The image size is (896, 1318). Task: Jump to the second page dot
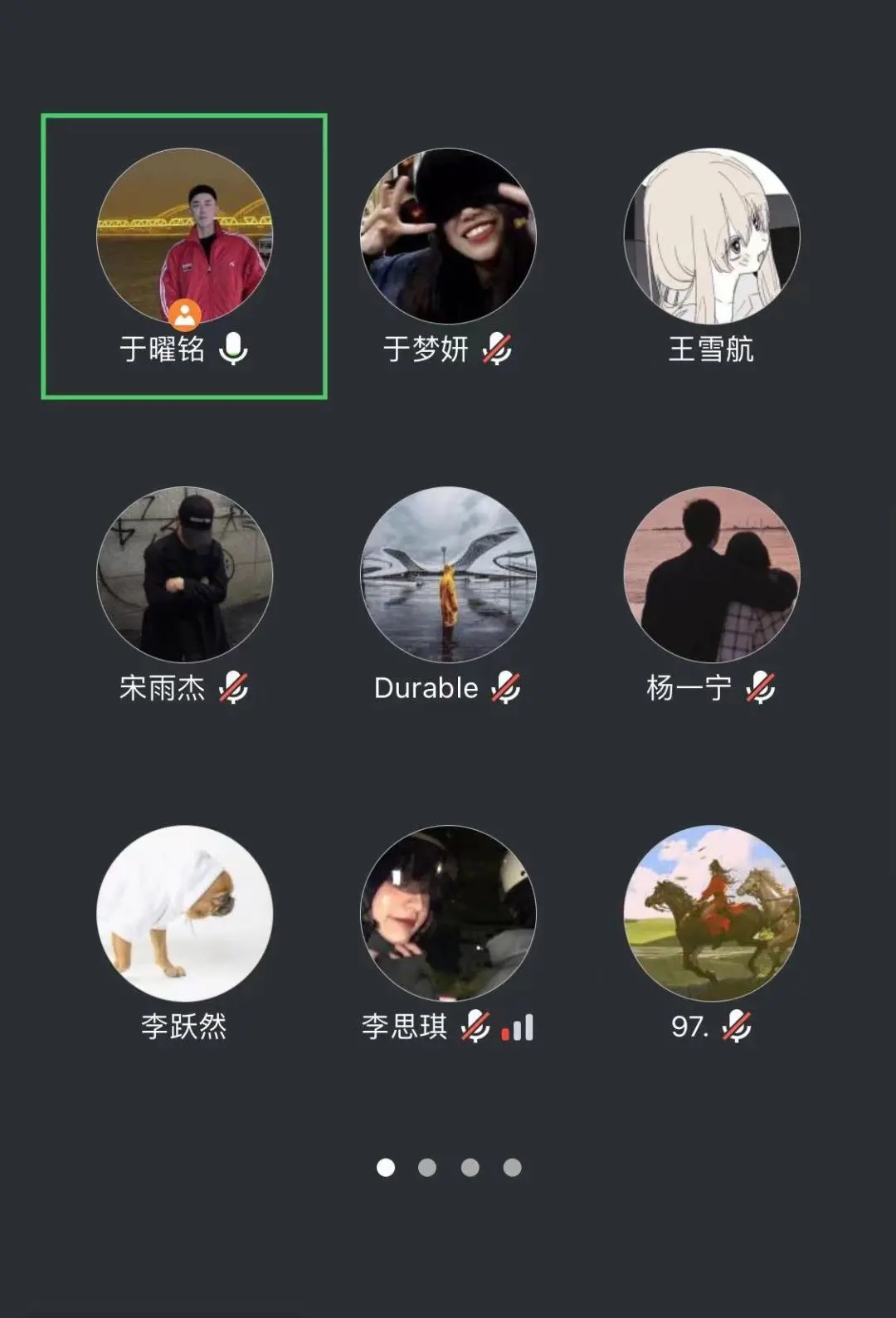[427, 1168]
